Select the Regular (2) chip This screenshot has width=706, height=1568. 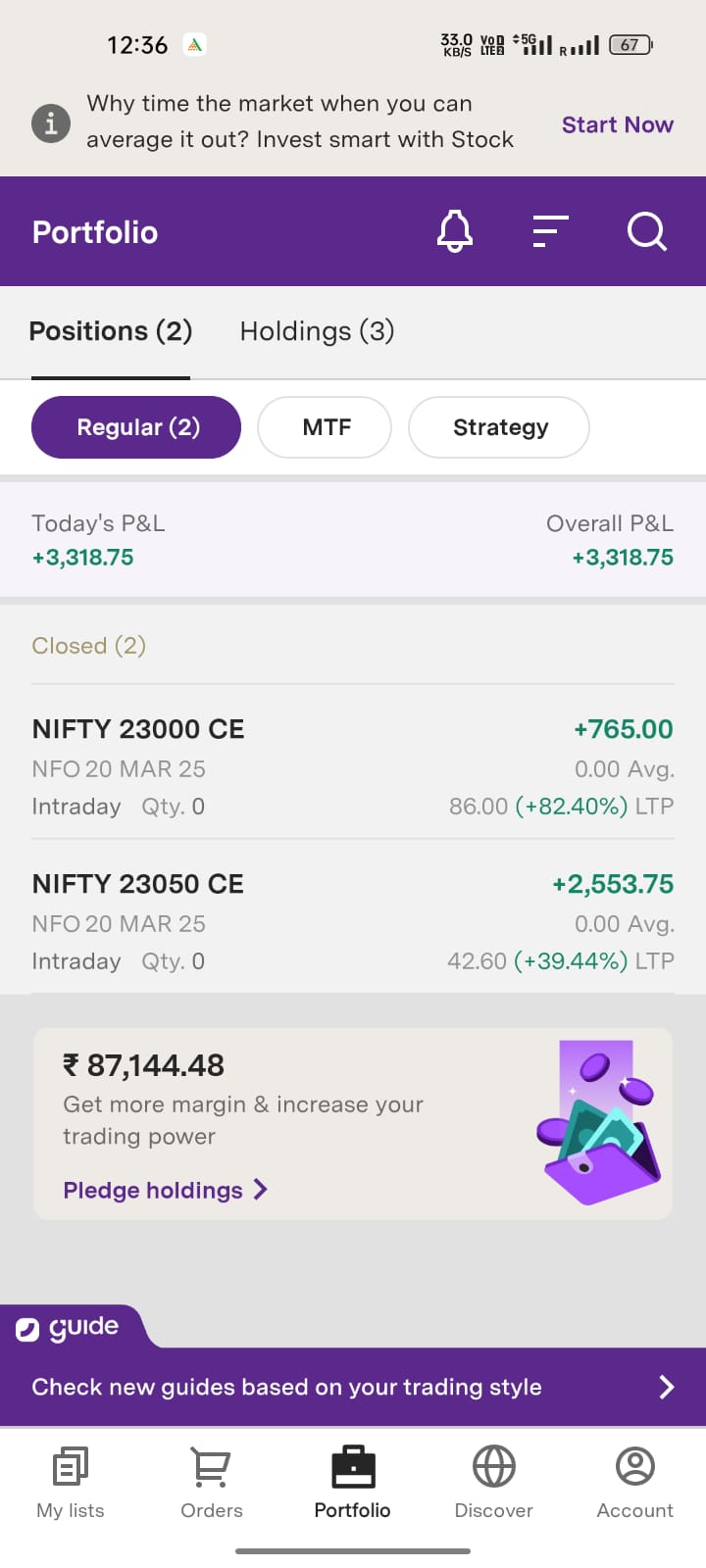(136, 427)
